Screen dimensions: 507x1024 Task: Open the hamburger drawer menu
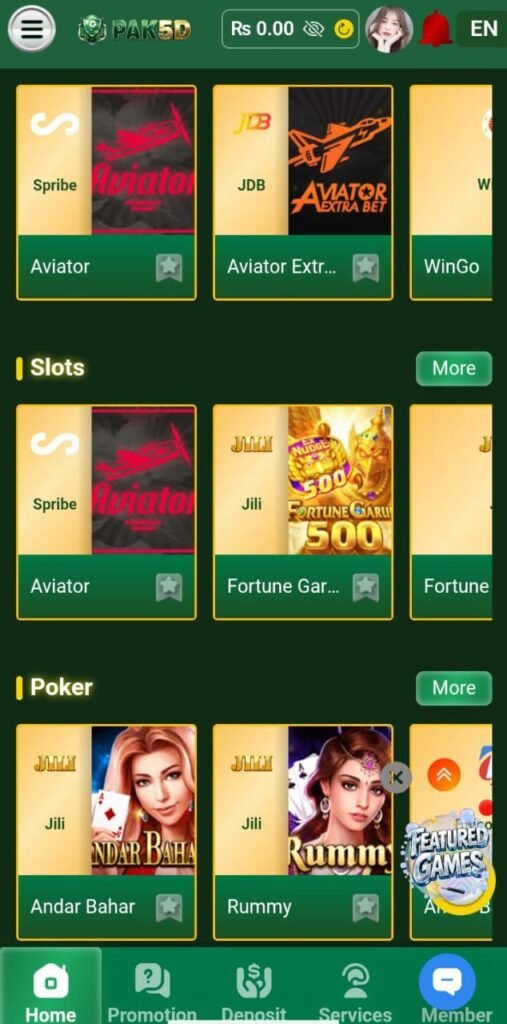pos(31,29)
